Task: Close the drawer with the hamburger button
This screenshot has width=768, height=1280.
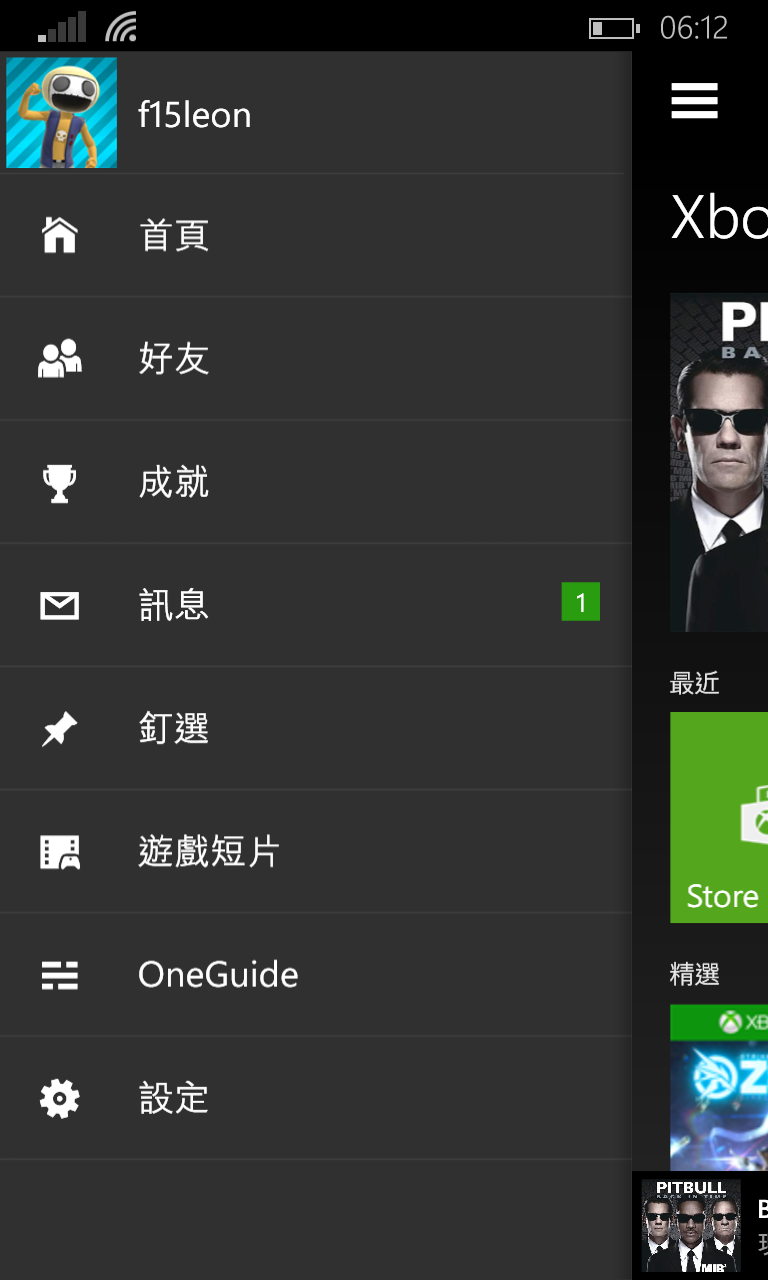Action: click(695, 101)
